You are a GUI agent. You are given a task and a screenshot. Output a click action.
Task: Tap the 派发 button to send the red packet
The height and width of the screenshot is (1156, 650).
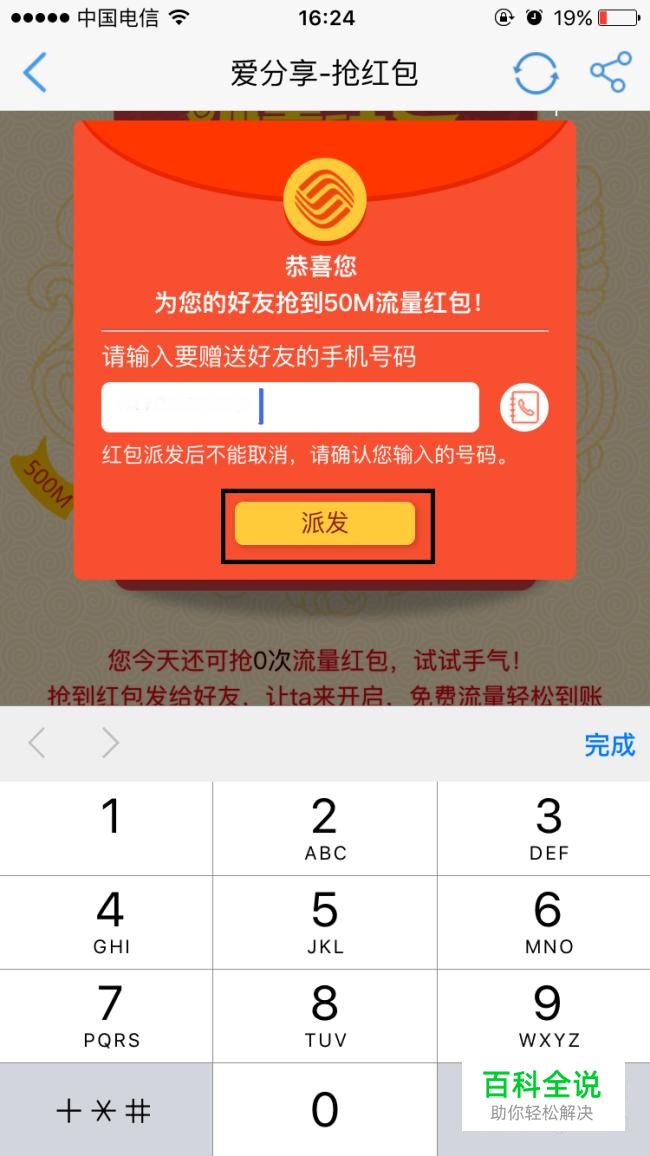325,523
